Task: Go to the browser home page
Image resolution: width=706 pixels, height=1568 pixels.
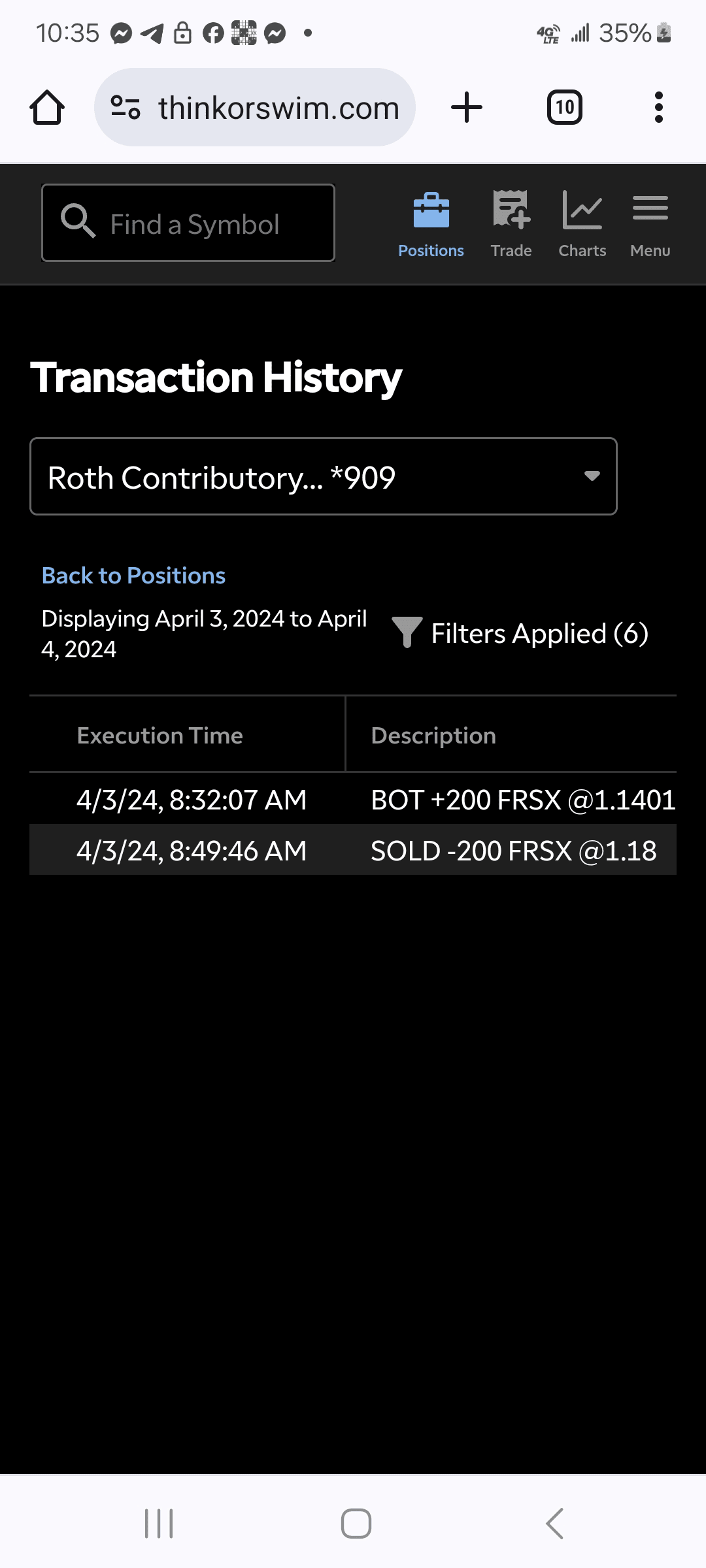Action: tap(47, 108)
